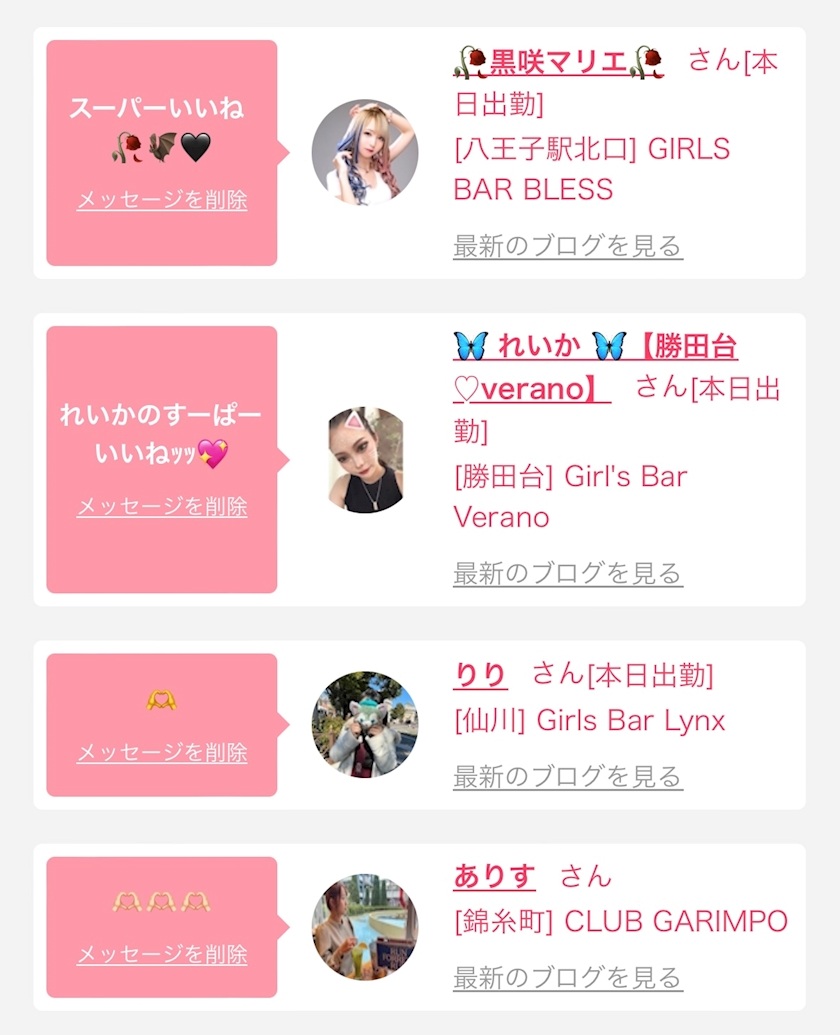Image resolution: width=840 pixels, height=1035 pixels.
Task: View りり's latest blog
Action: click(567, 777)
